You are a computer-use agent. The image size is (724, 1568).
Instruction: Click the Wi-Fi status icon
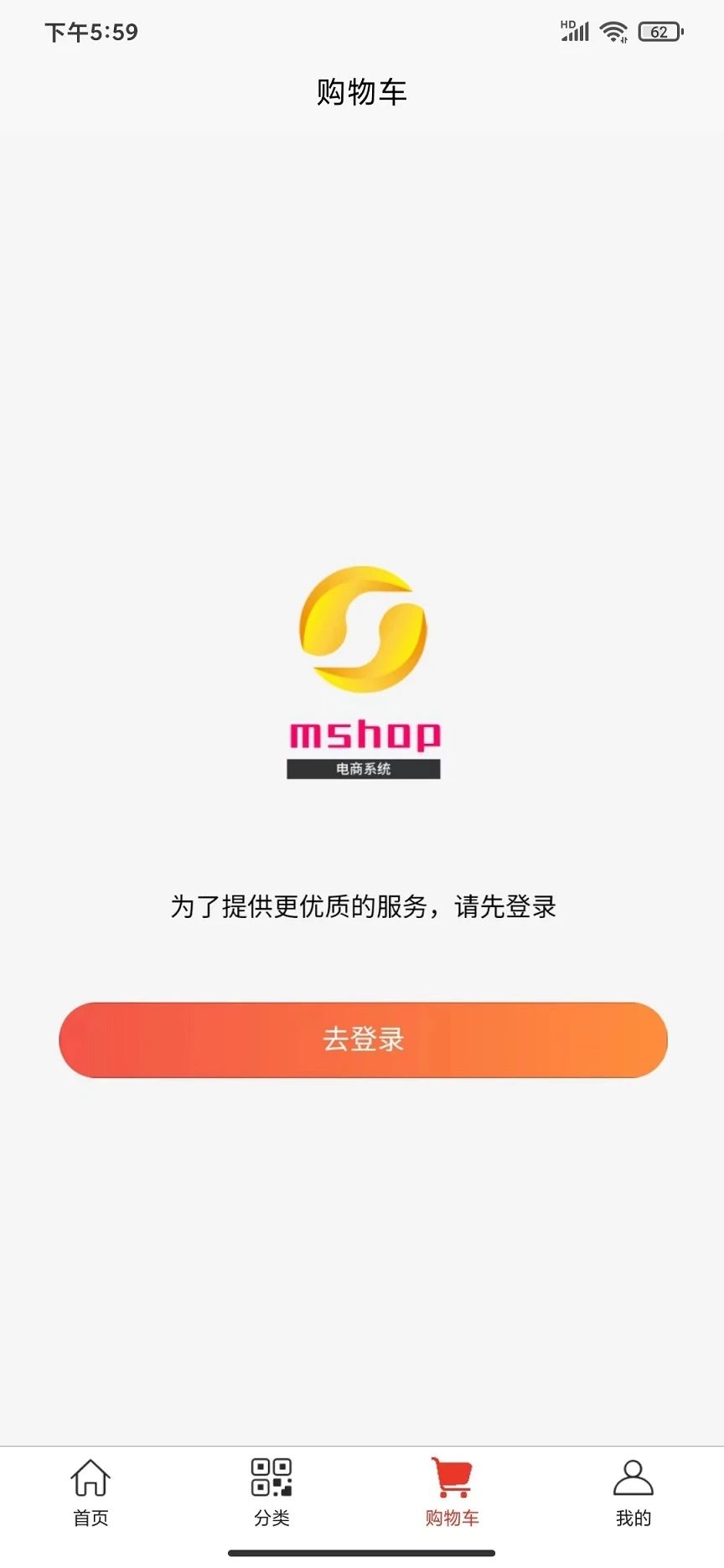(x=614, y=30)
